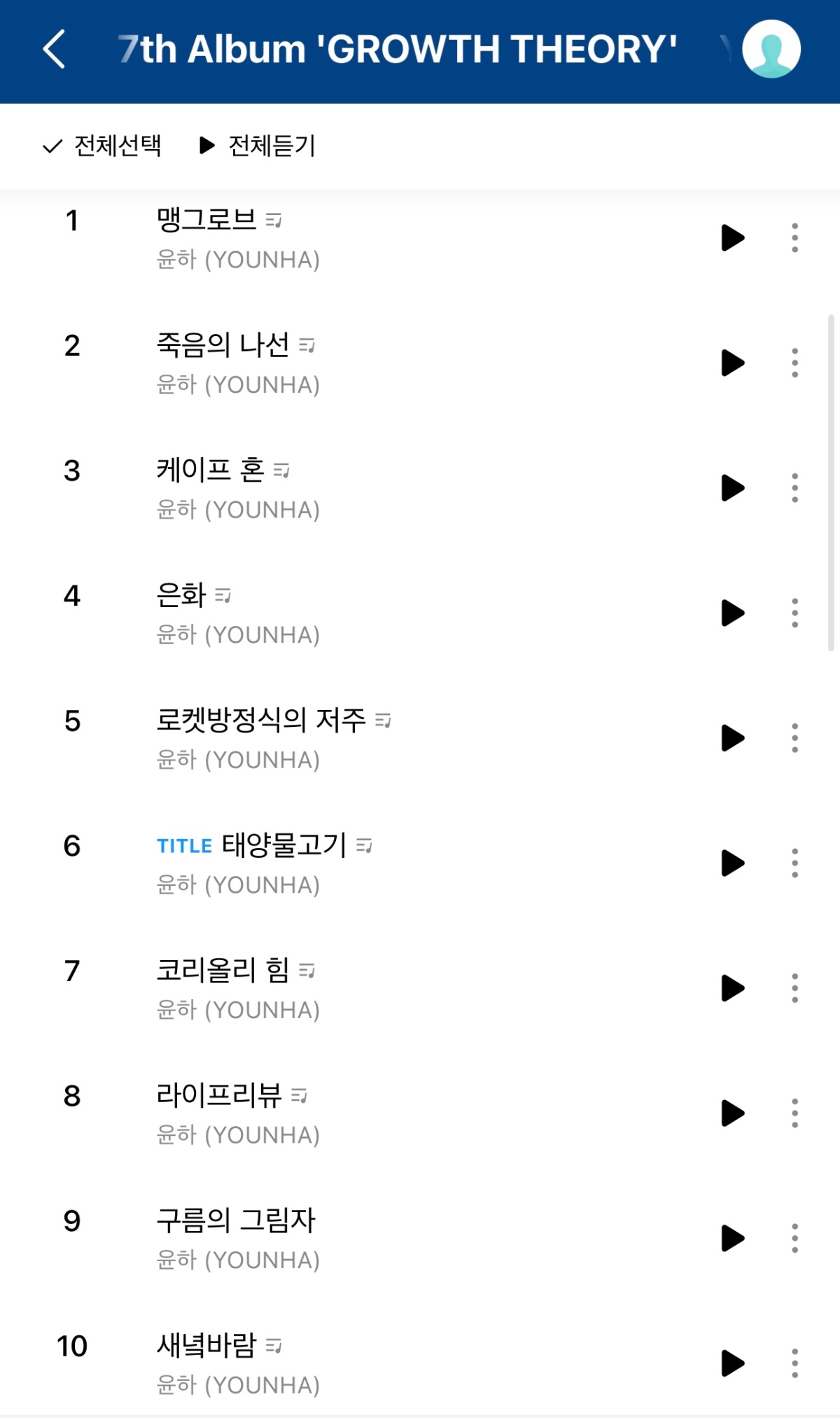This screenshot has height=1418, width=840.
Task: Tap 전체듣기 to play all tracks
Action: (258, 146)
